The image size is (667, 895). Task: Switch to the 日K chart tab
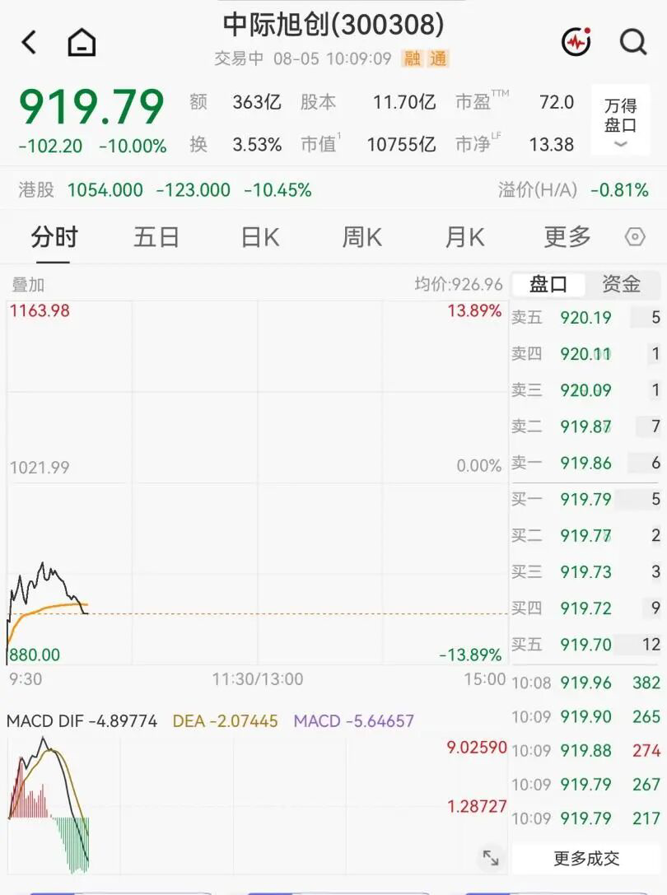click(x=260, y=237)
